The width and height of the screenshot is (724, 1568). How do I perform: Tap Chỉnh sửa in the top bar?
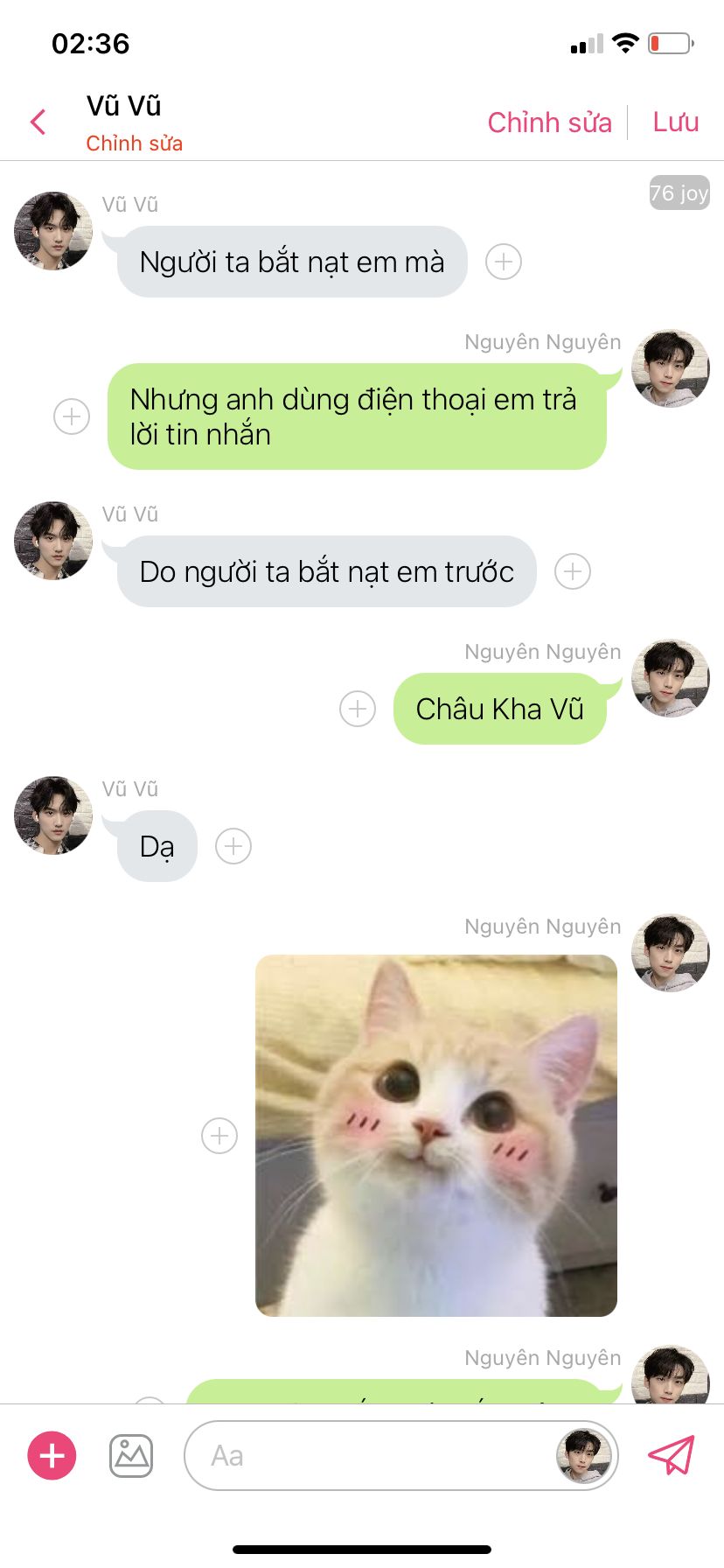coord(549,122)
